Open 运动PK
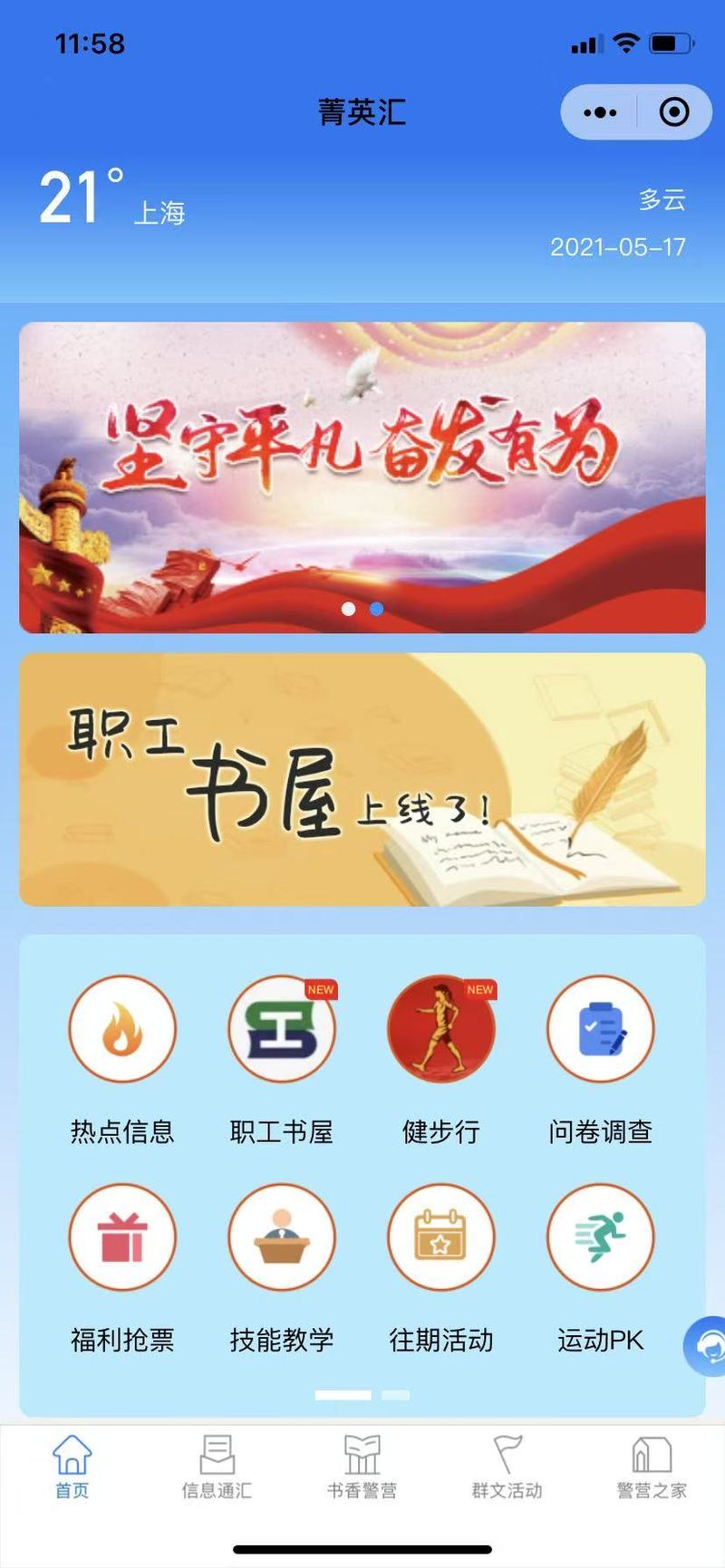This screenshot has height=1568, width=725. (x=600, y=1237)
